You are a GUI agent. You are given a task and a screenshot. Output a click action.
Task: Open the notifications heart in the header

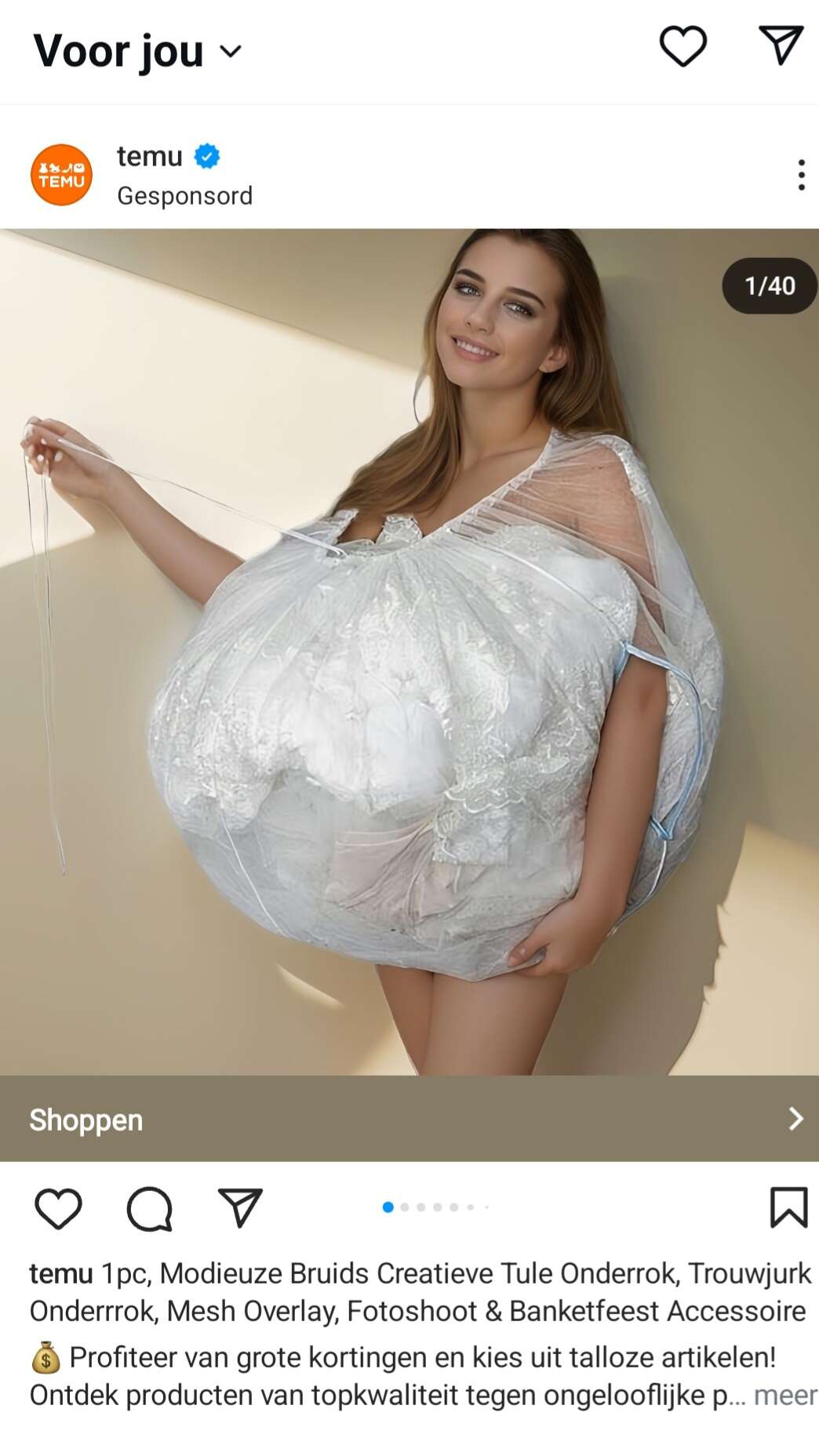[x=682, y=46]
